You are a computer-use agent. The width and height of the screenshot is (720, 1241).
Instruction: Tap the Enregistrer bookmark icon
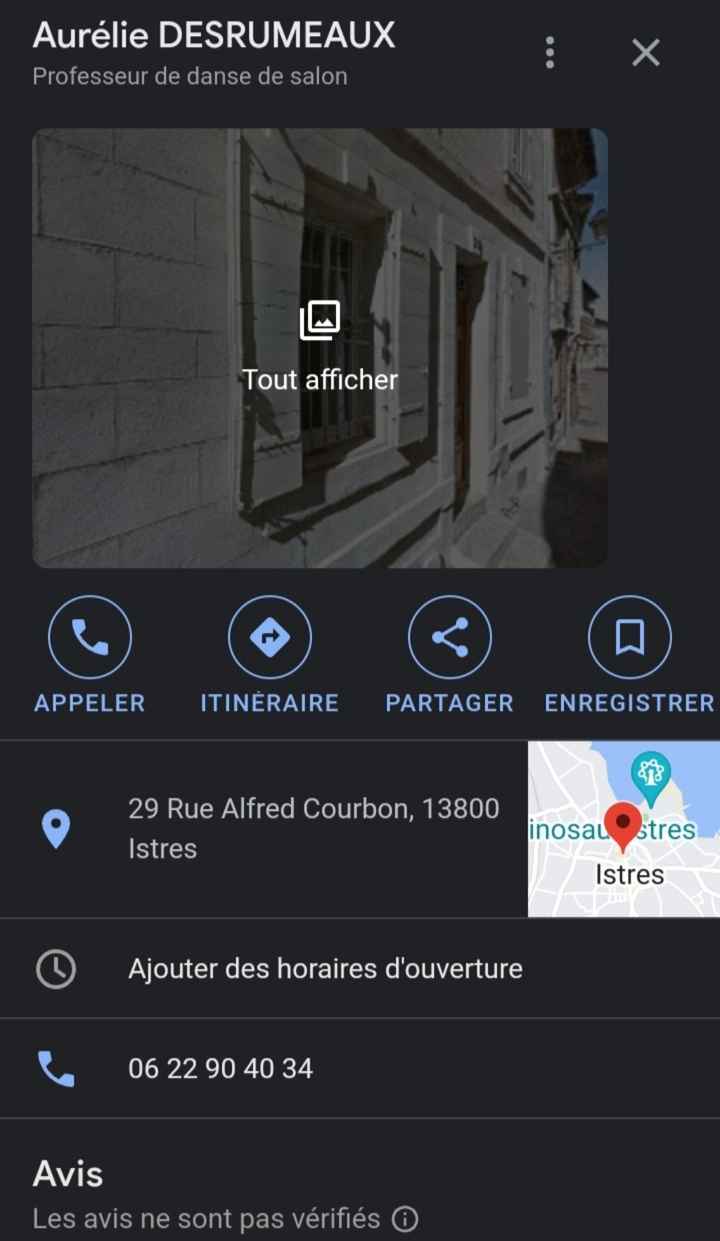pyautogui.click(x=628, y=636)
